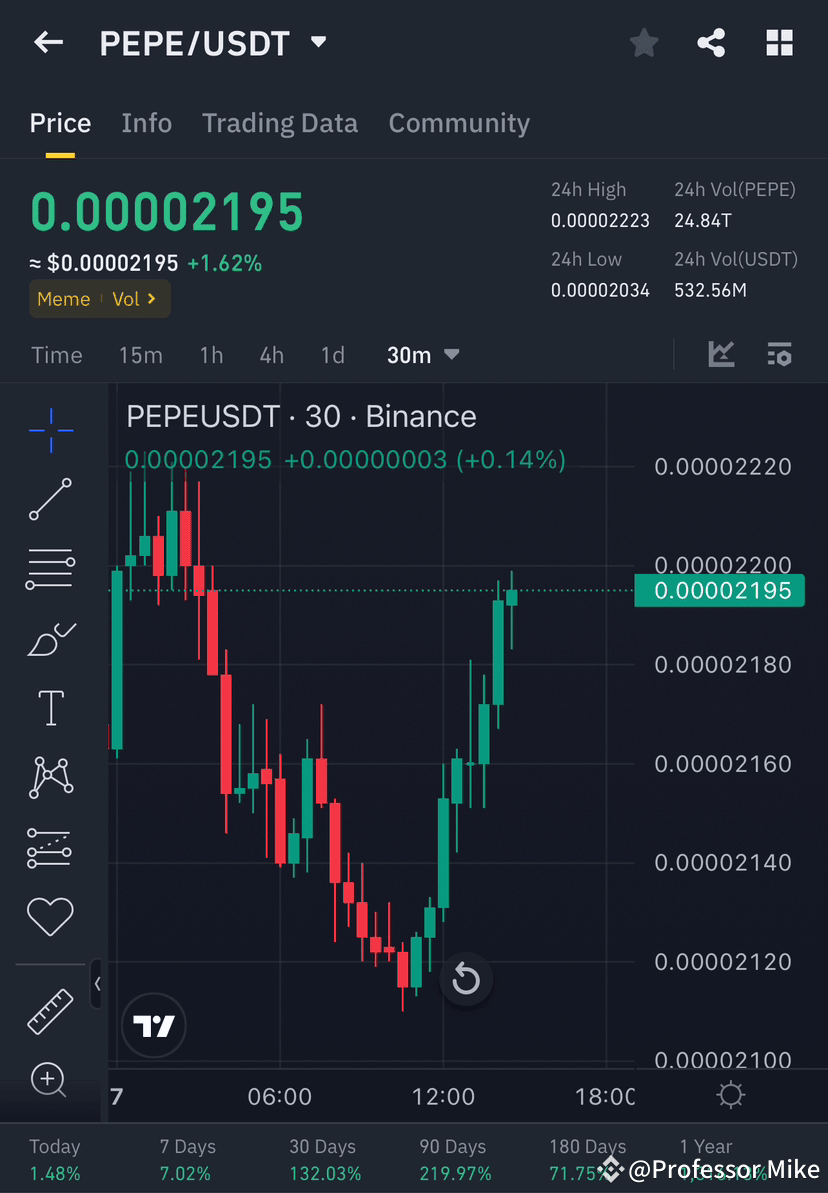
Task: Open the XABCD pattern drawing tool
Action: (x=50, y=777)
